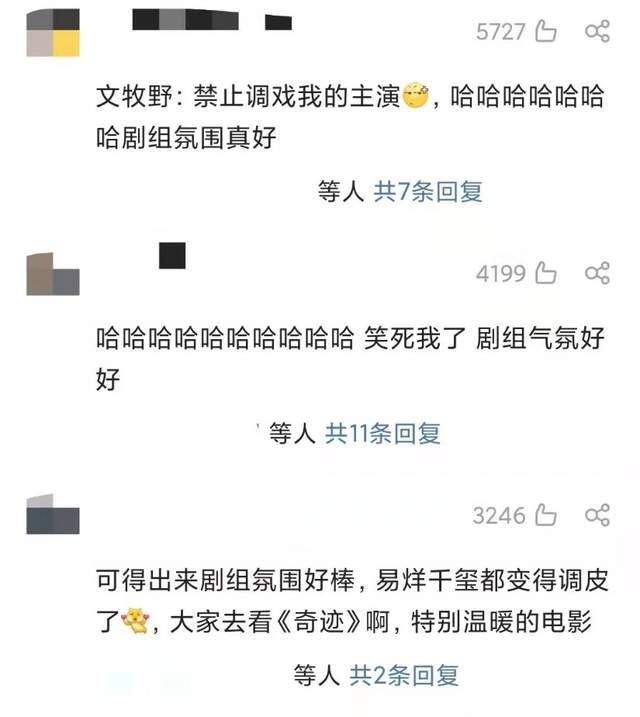Share the comment with 5727 likes
The height and width of the screenshot is (717, 640).
pos(597,32)
